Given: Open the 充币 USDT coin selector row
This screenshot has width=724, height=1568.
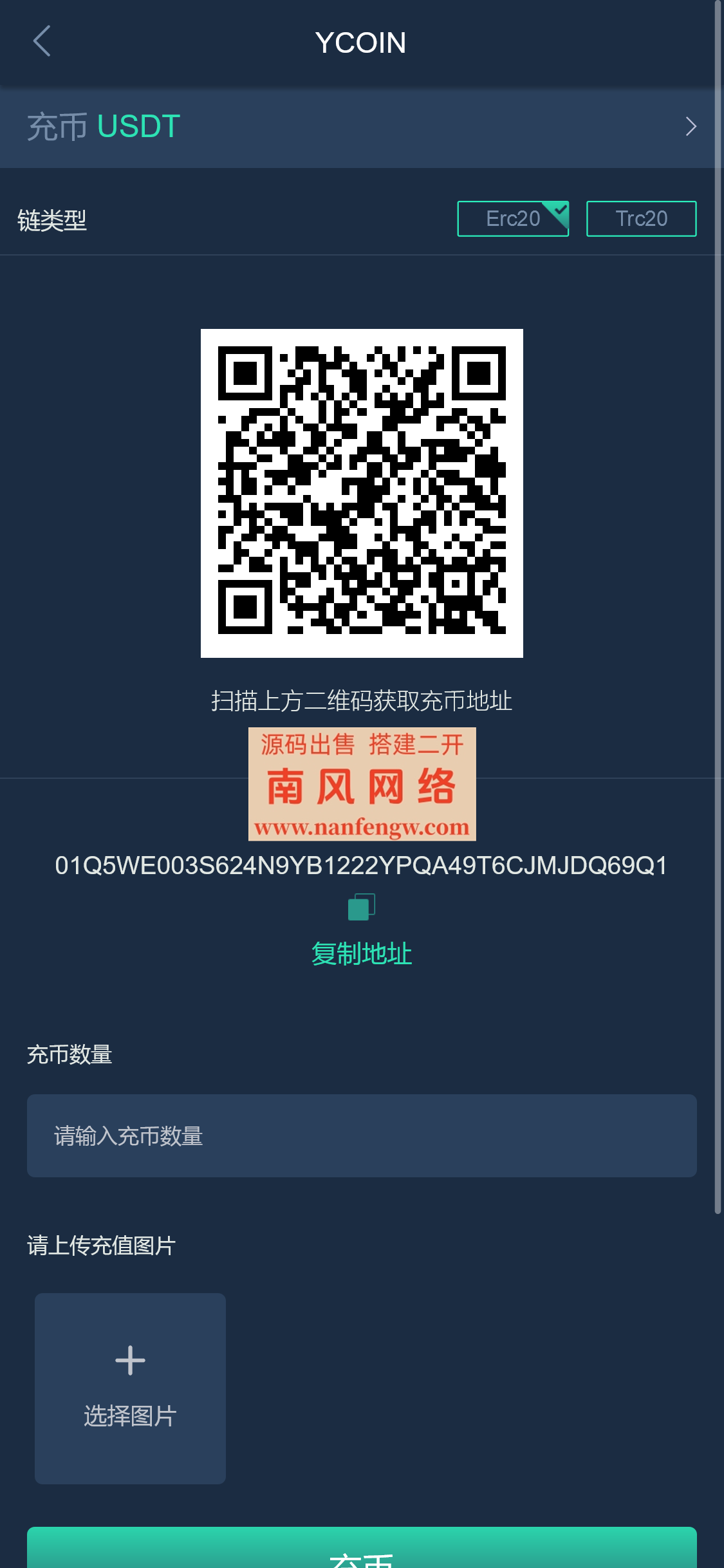Looking at the screenshot, I should coord(360,127).
